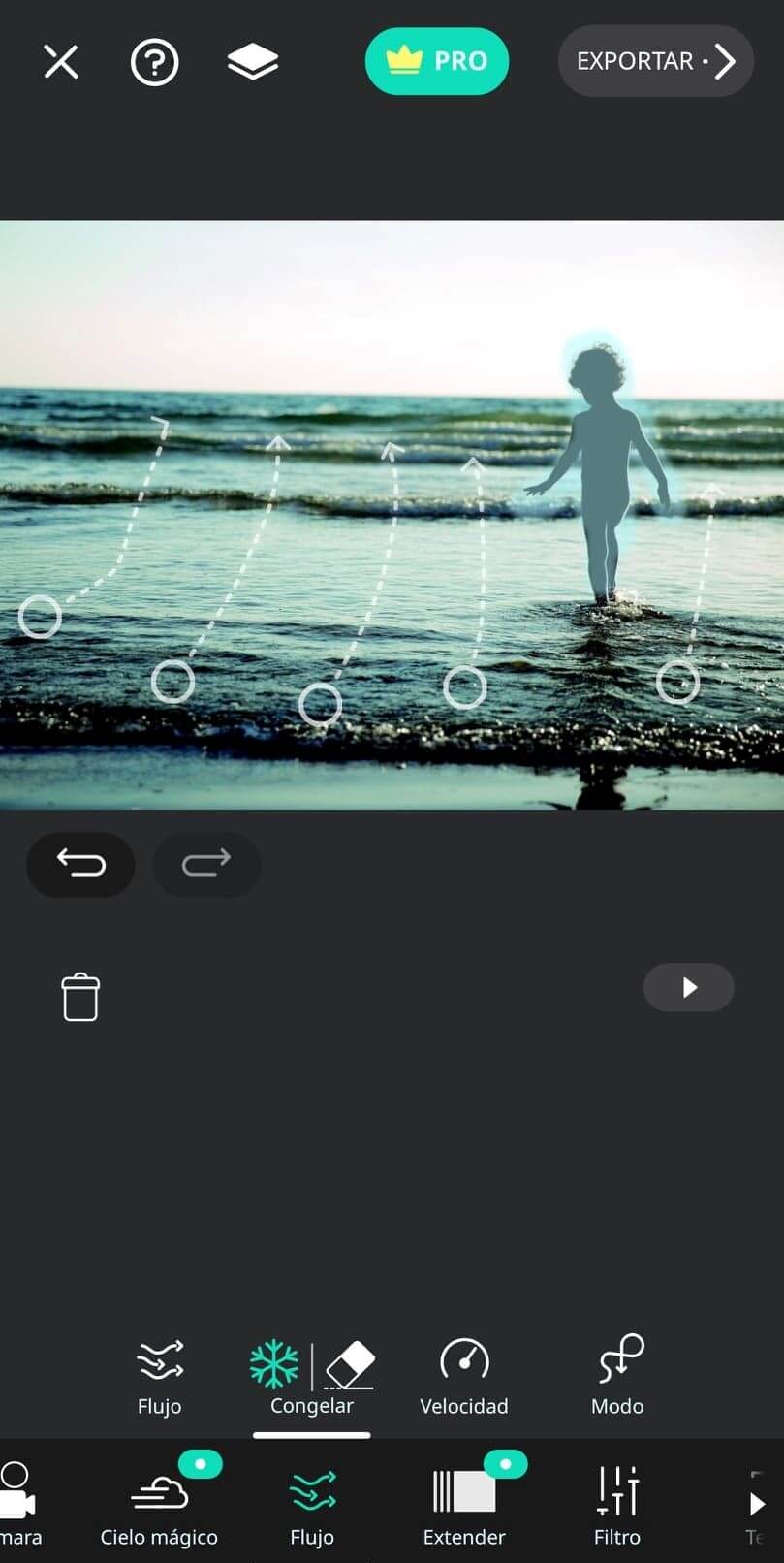Close the editor with the X icon
This screenshot has width=784, height=1563.
tap(60, 62)
